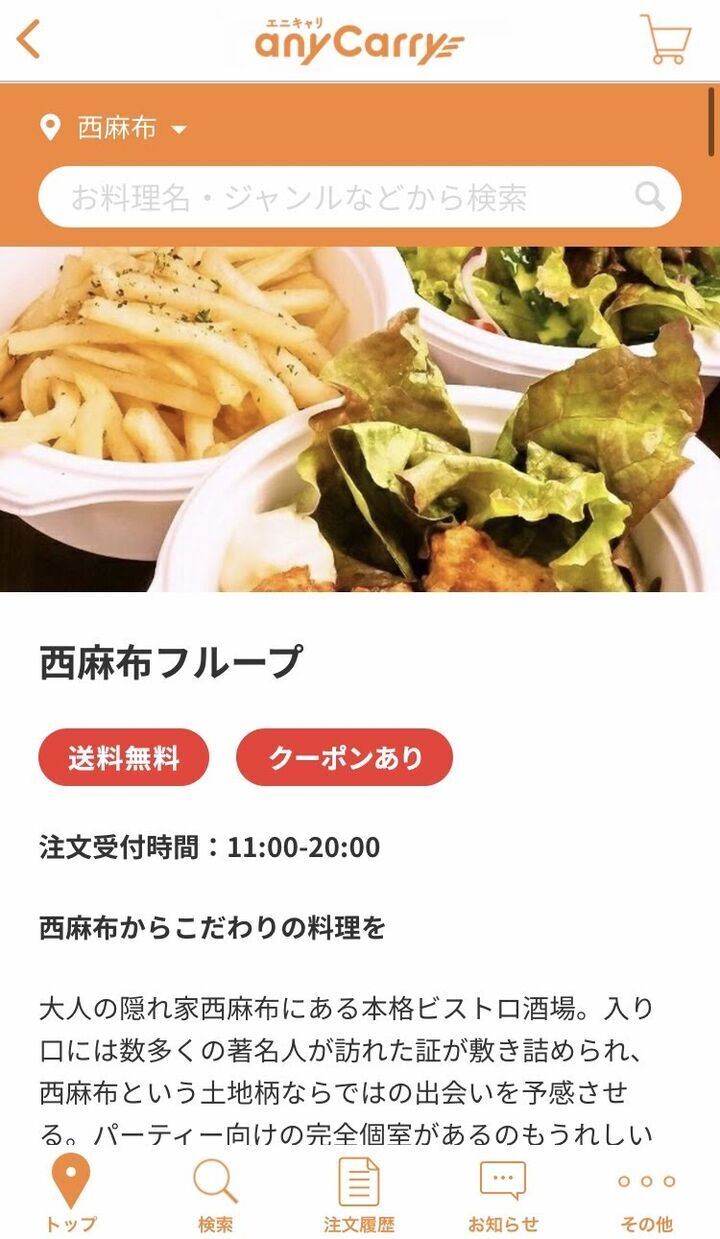Open the 注文履歴 tab

[x=359, y=1195]
